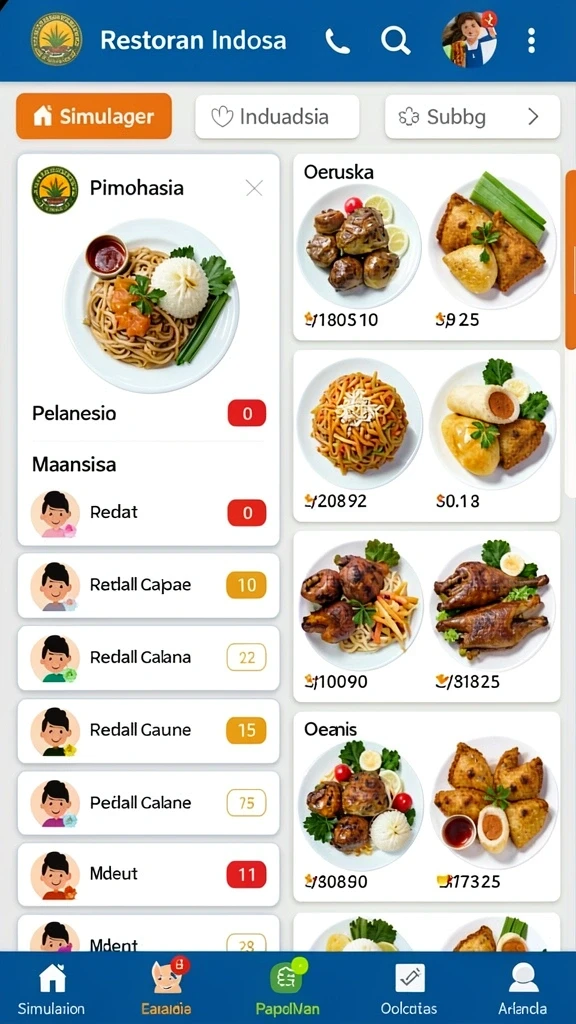This screenshot has height=1024, width=576.
Task: Open the Mdeut row
Action: click(149, 874)
